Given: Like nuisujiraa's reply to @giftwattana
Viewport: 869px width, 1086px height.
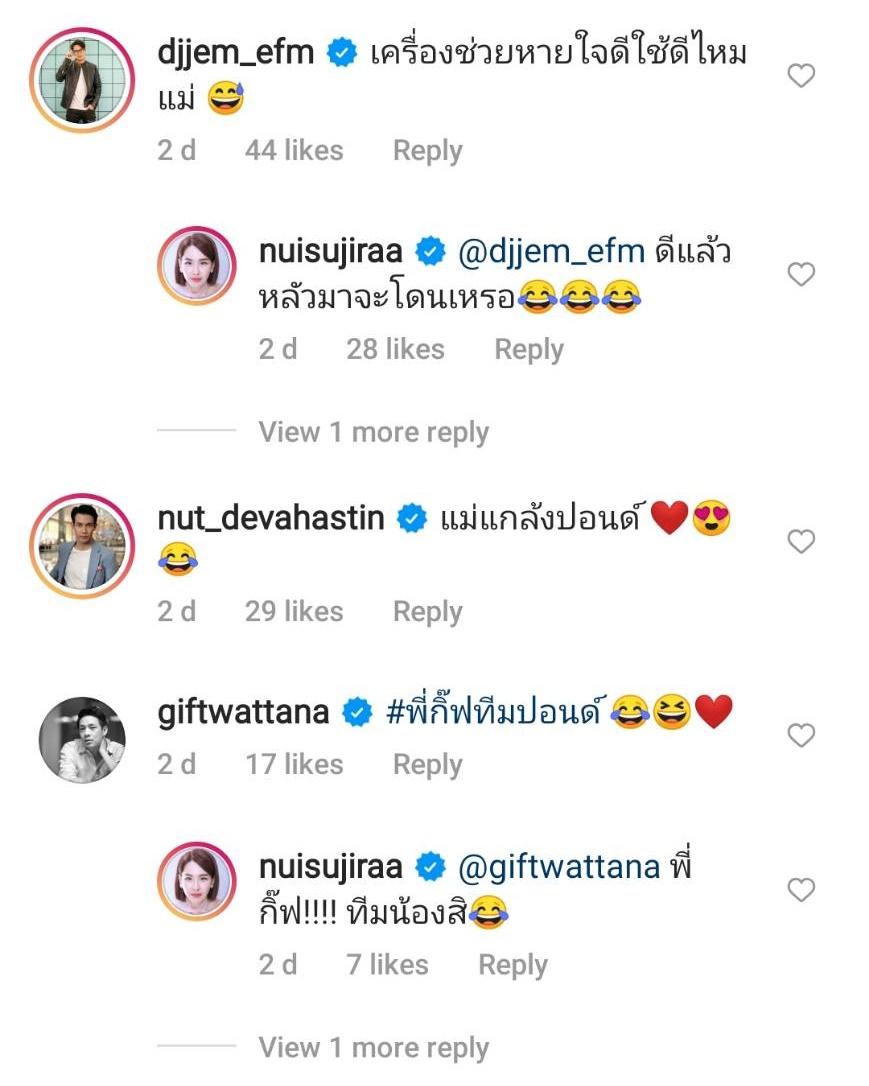Looking at the screenshot, I should pos(801,889).
